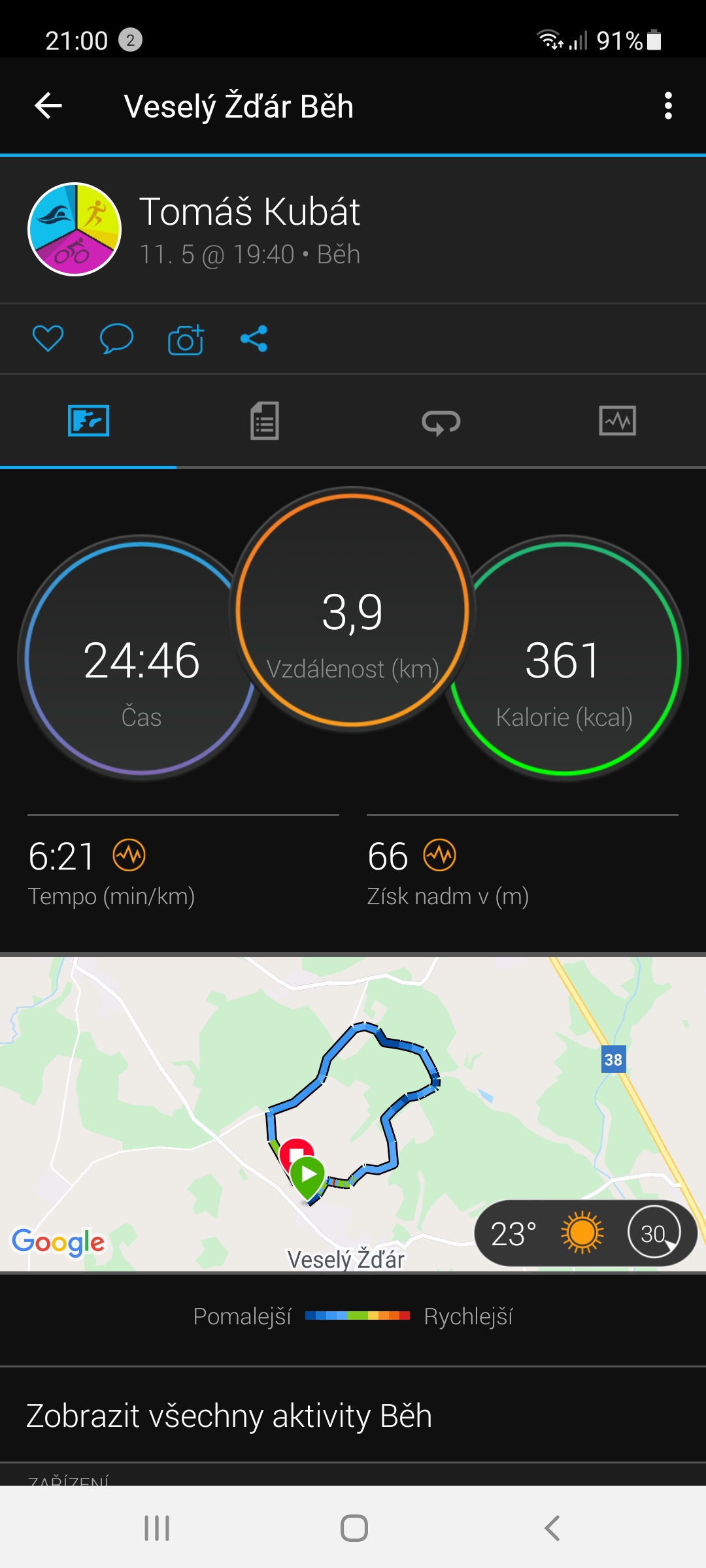The height and width of the screenshot is (1568, 706).
Task: Share this run activity
Action: pyautogui.click(x=254, y=338)
